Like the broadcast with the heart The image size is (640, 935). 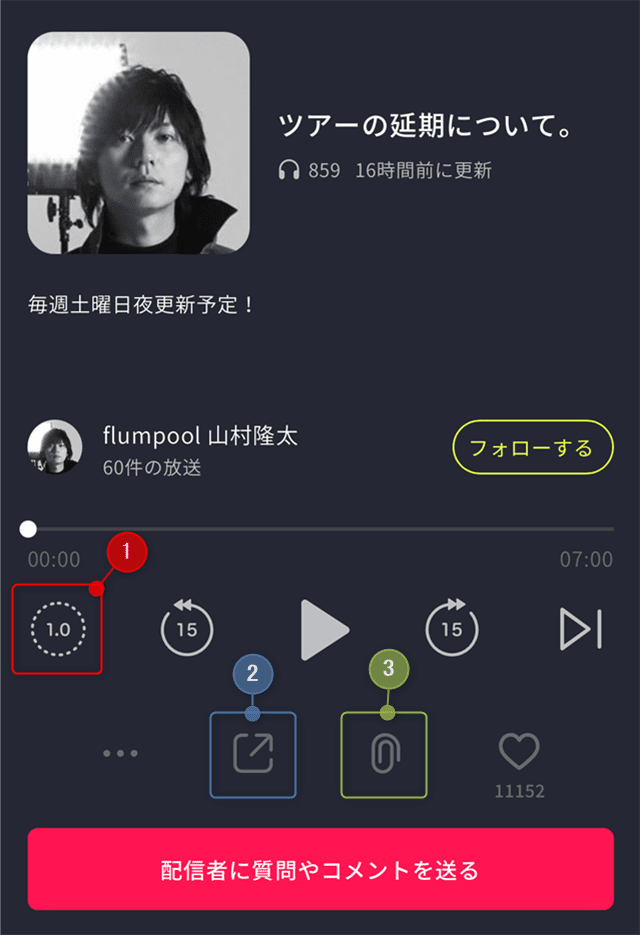pos(519,752)
